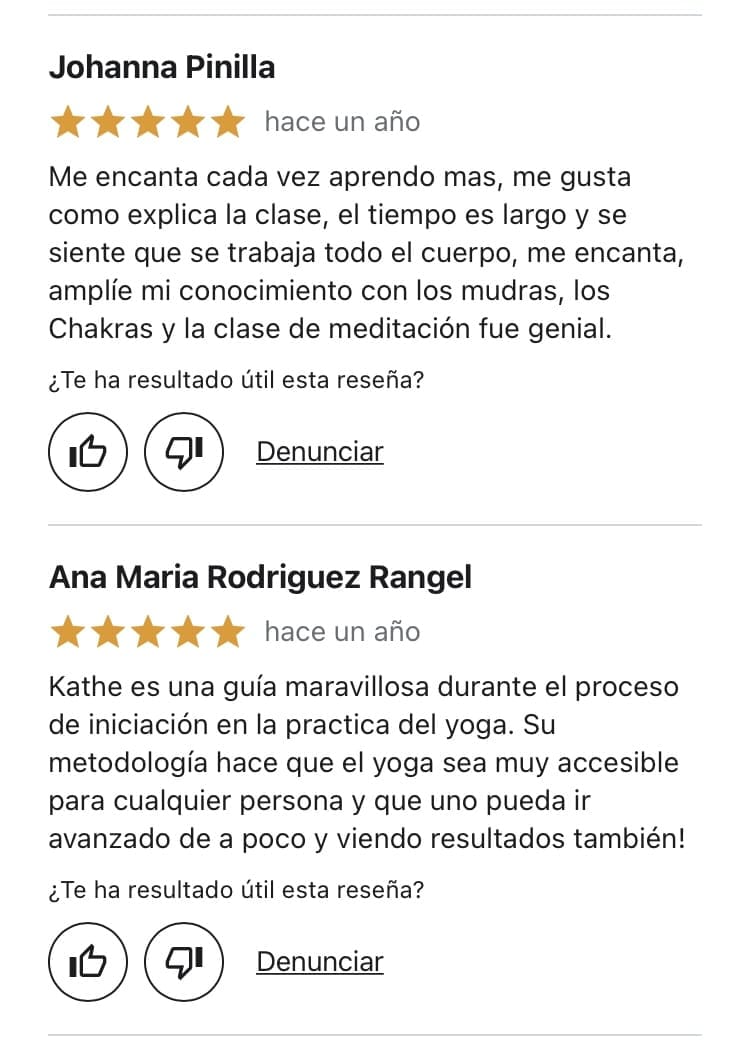Dislike Ana Maria Rodriguez Rangel's review

pyautogui.click(x=184, y=962)
